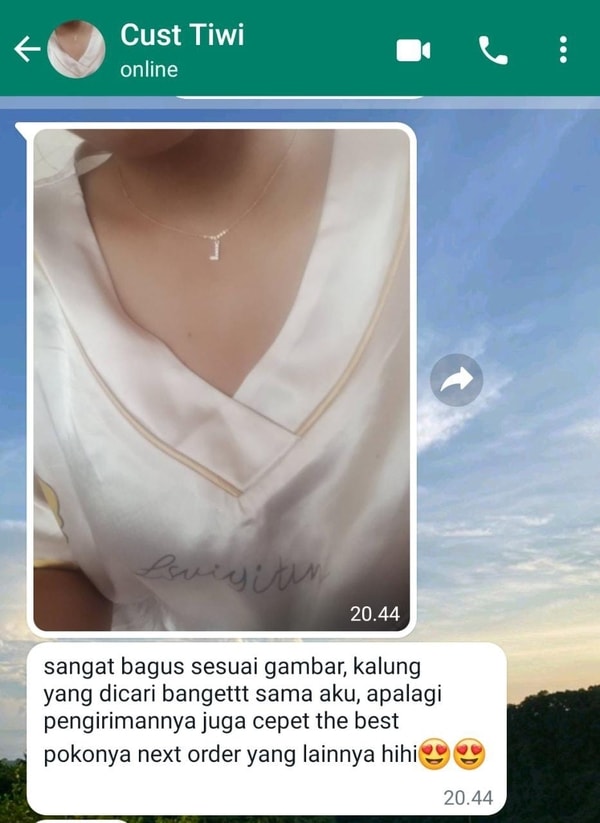Open the necklace photo in full view
This screenshot has width=600, height=823.
point(222,380)
